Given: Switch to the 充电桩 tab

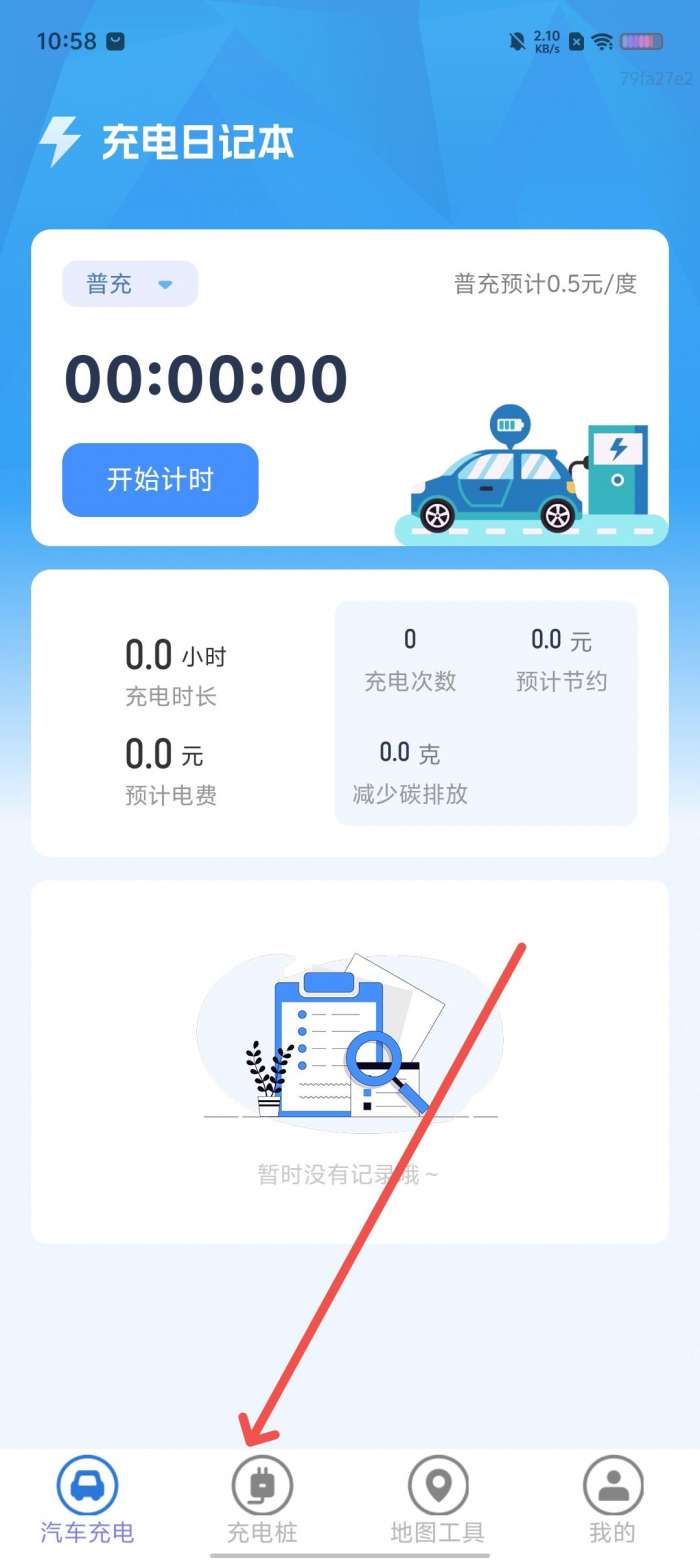Looking at the screenshot, I should click(x=262, y=1500).
